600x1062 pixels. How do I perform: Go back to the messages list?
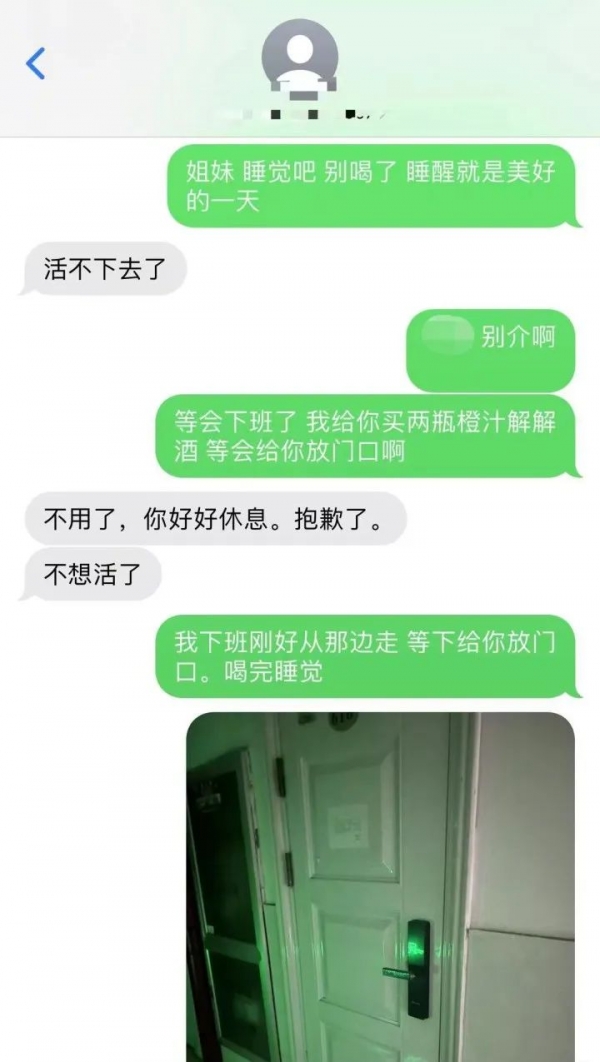36,64
